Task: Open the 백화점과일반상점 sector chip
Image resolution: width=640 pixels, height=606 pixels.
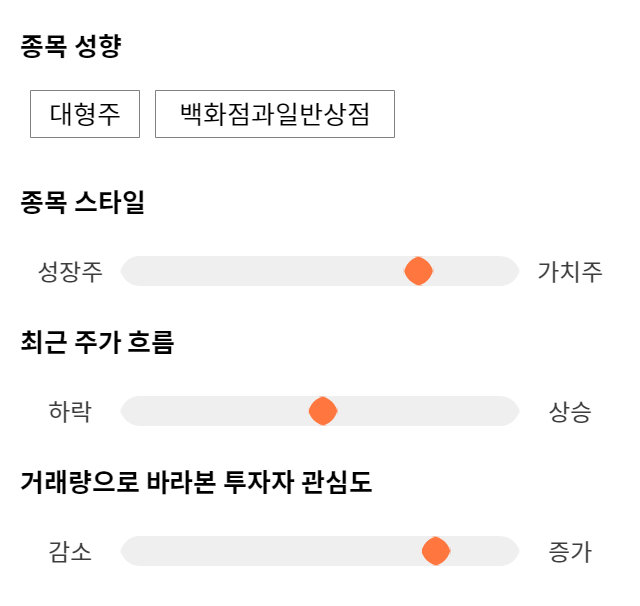Action: pos(275,114)
